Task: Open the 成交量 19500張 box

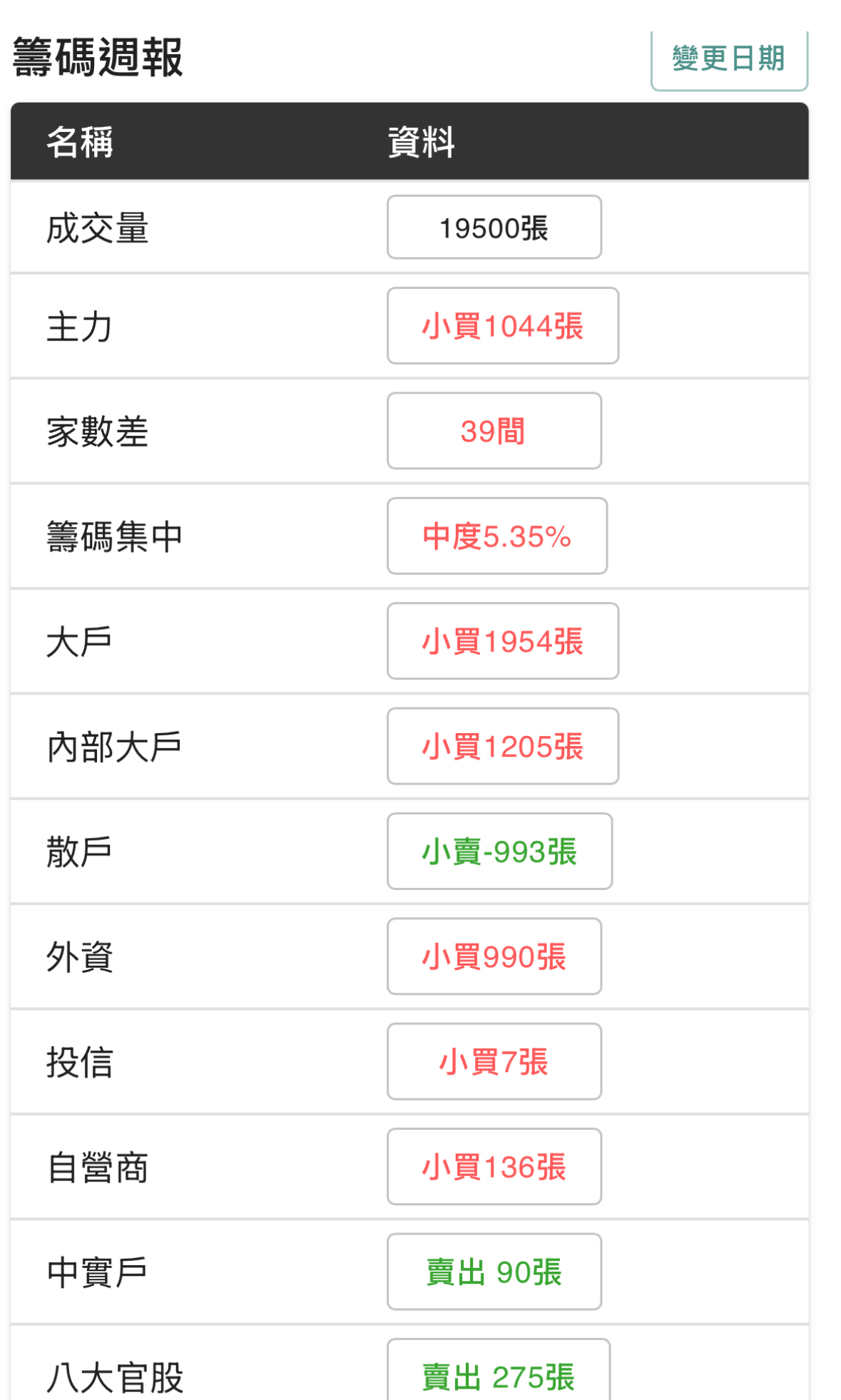Action: click(494, 228)
